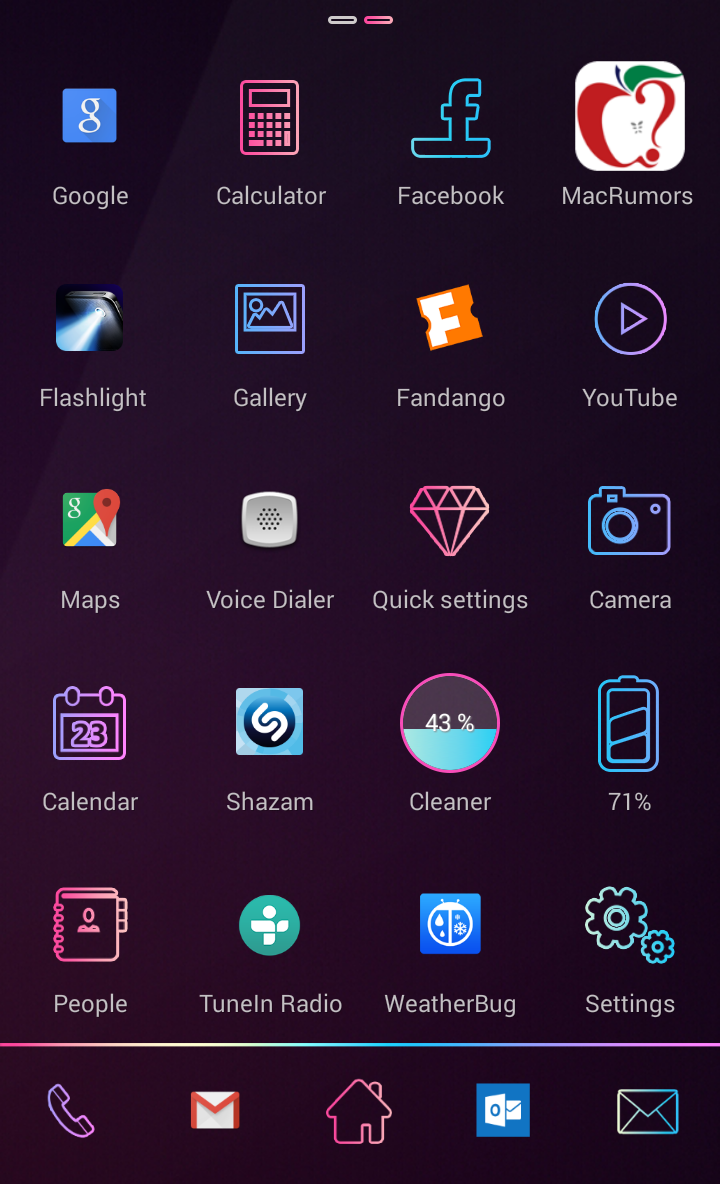Open Outlook from the dock
The height and width of the screenshot is (1184, 720).
coord(503,1110)
